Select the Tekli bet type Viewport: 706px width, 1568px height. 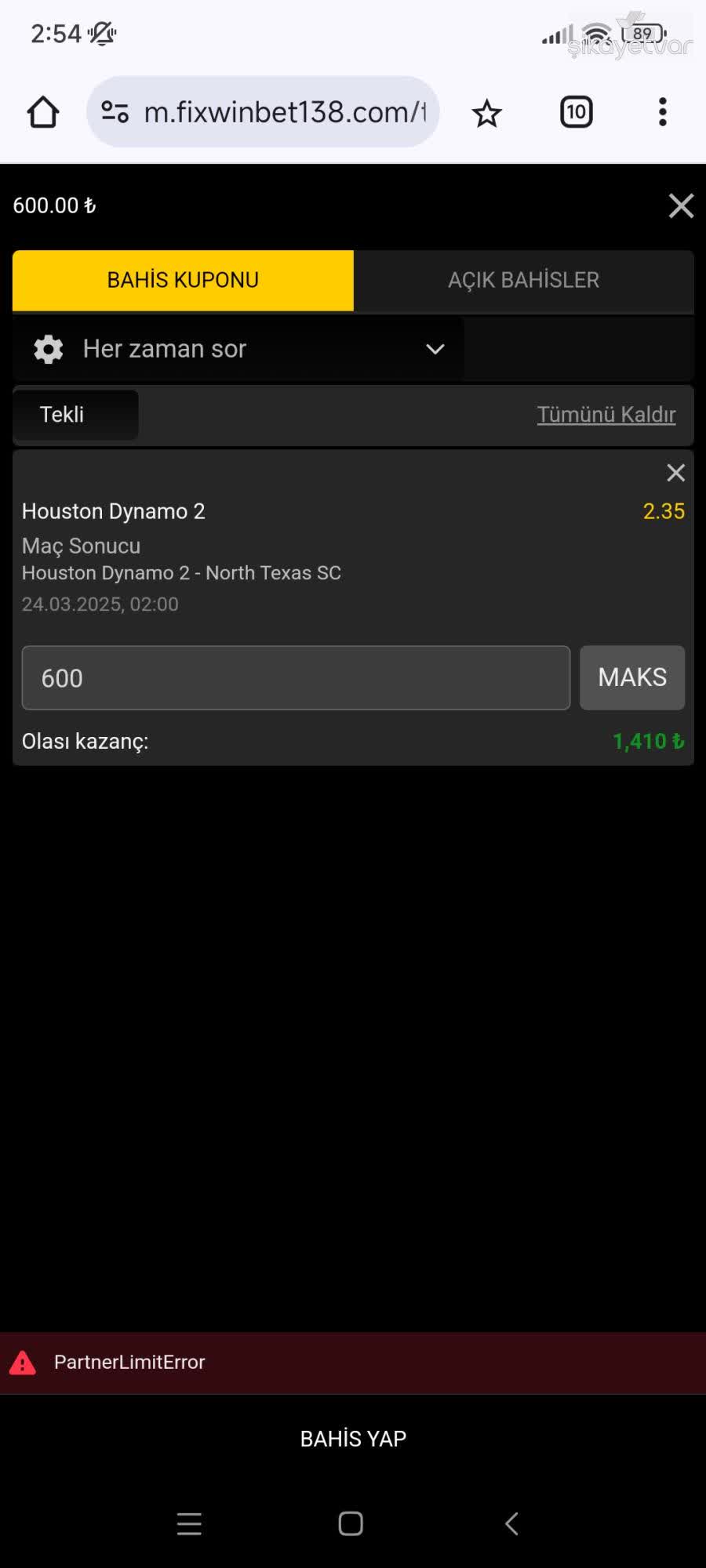coord(75,415)
